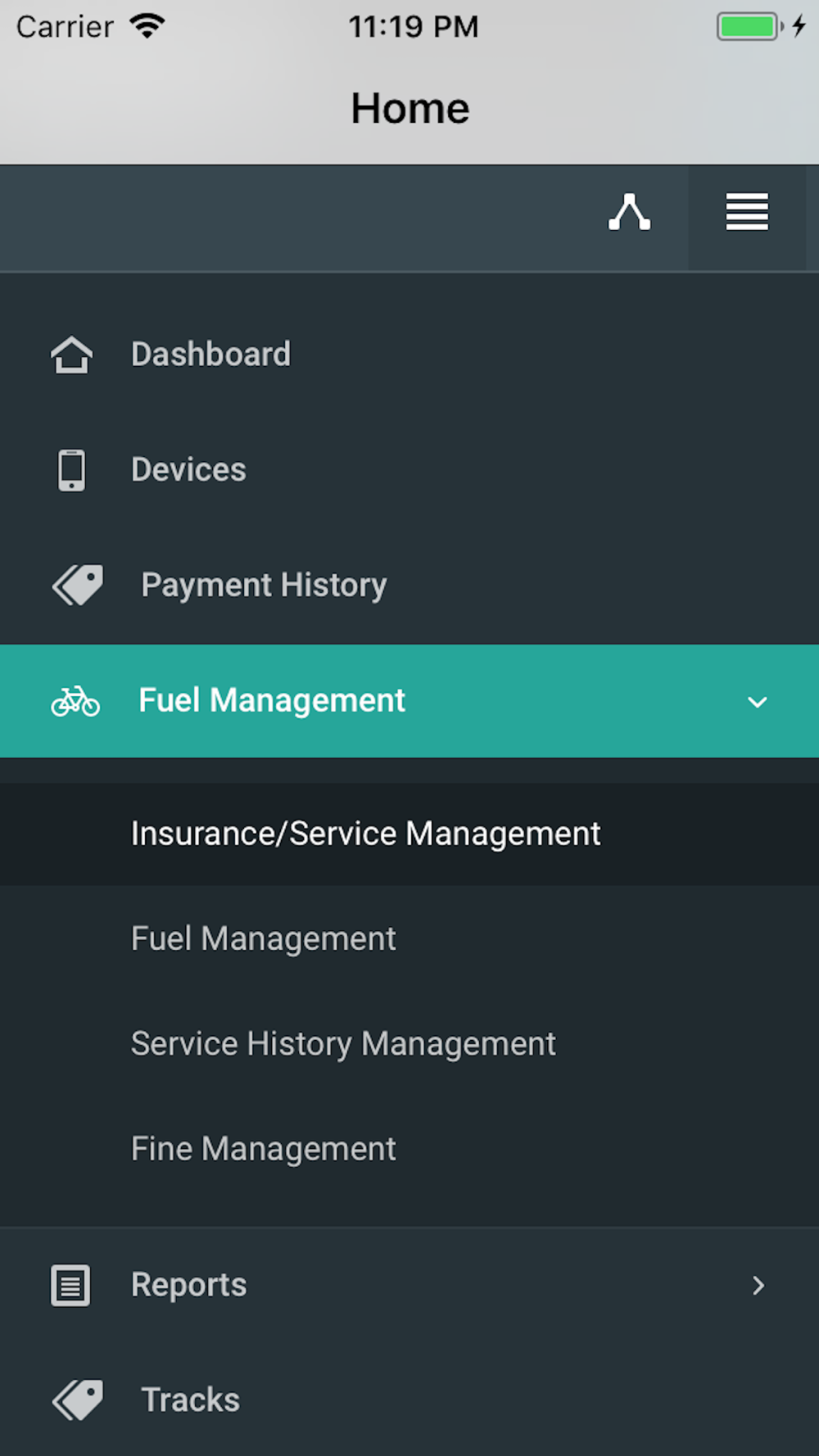819x1456 pixels.
Task: Open Fine Management
Action: point(409,1148)
